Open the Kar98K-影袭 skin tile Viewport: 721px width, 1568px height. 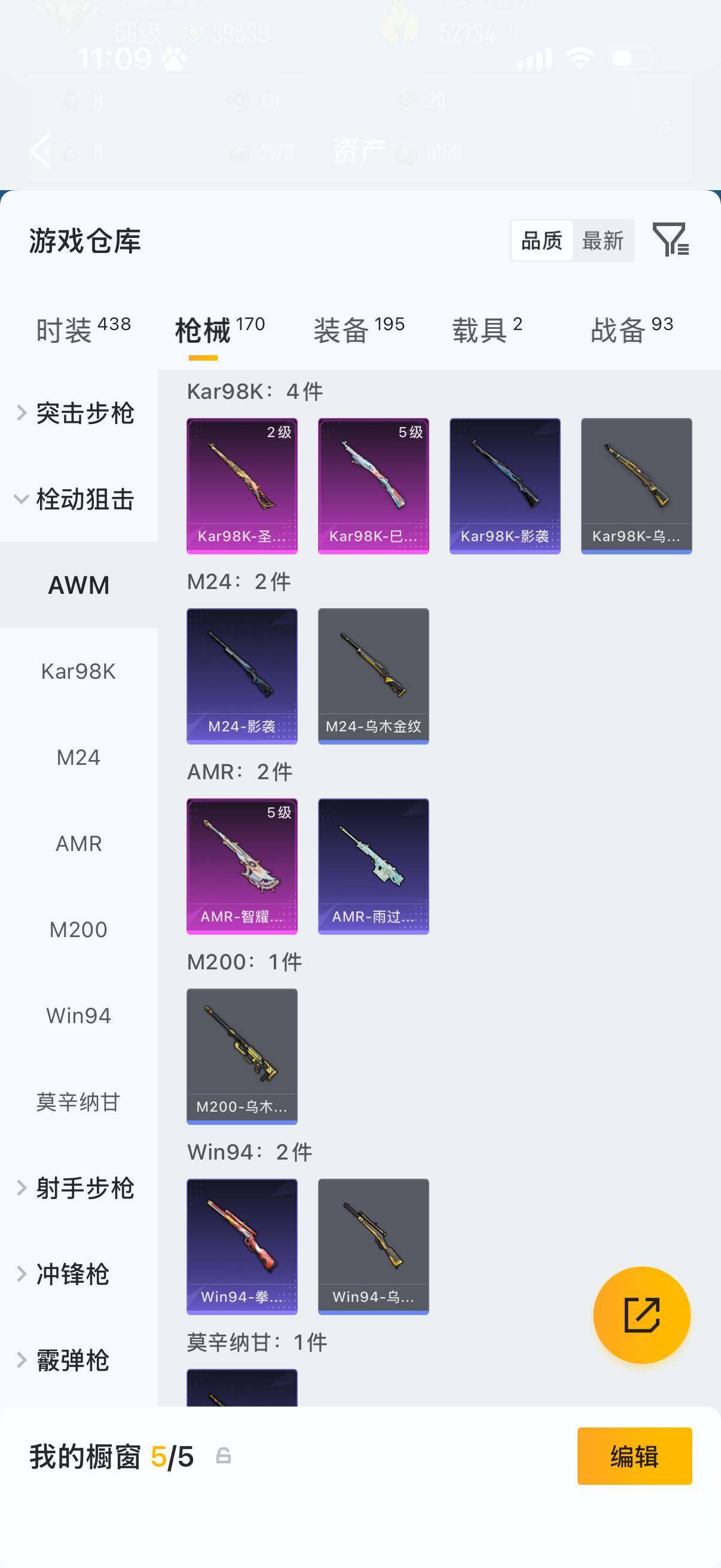pos(505,486)
